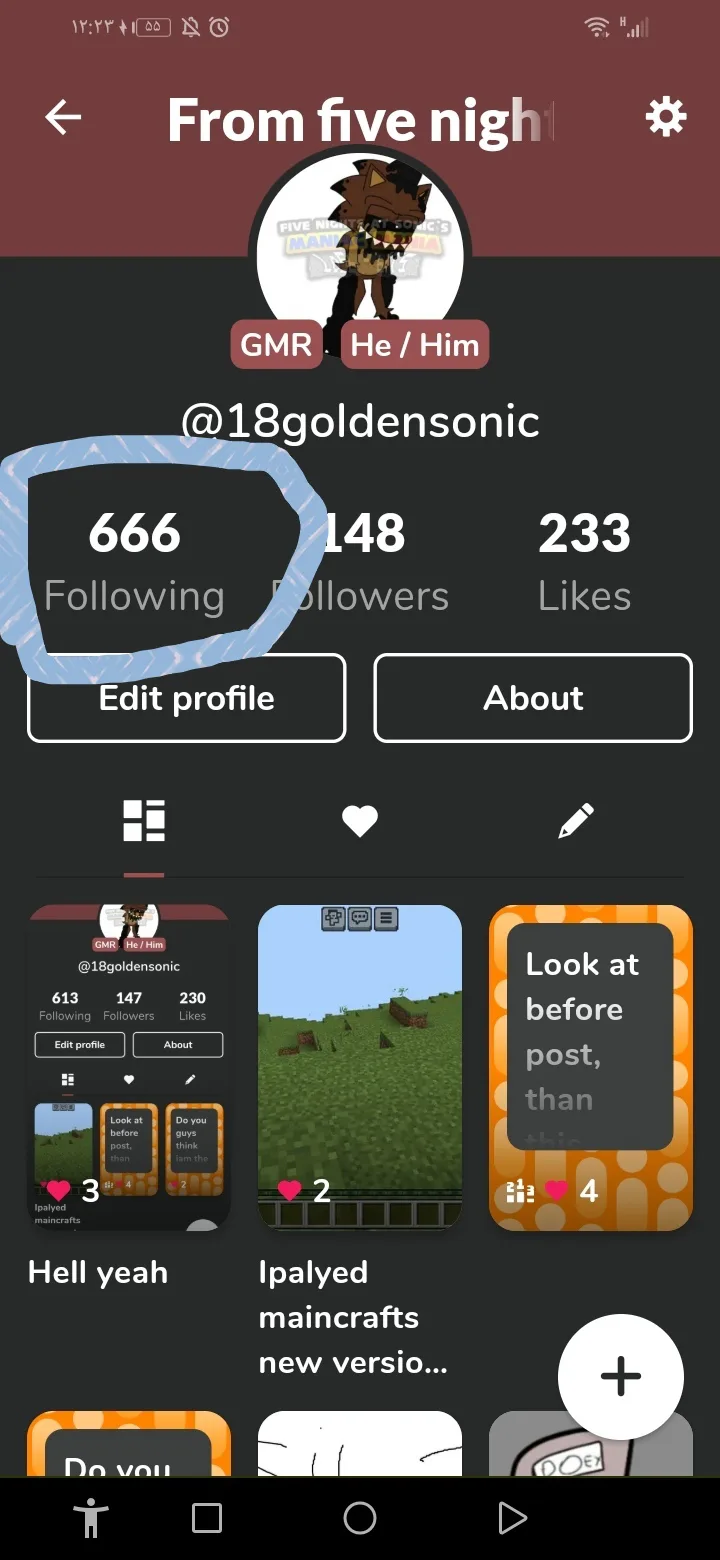This screenshot has width=720, height=1560.
Task: Create a new post with plus button
Action: click(x=620, y=1376)
